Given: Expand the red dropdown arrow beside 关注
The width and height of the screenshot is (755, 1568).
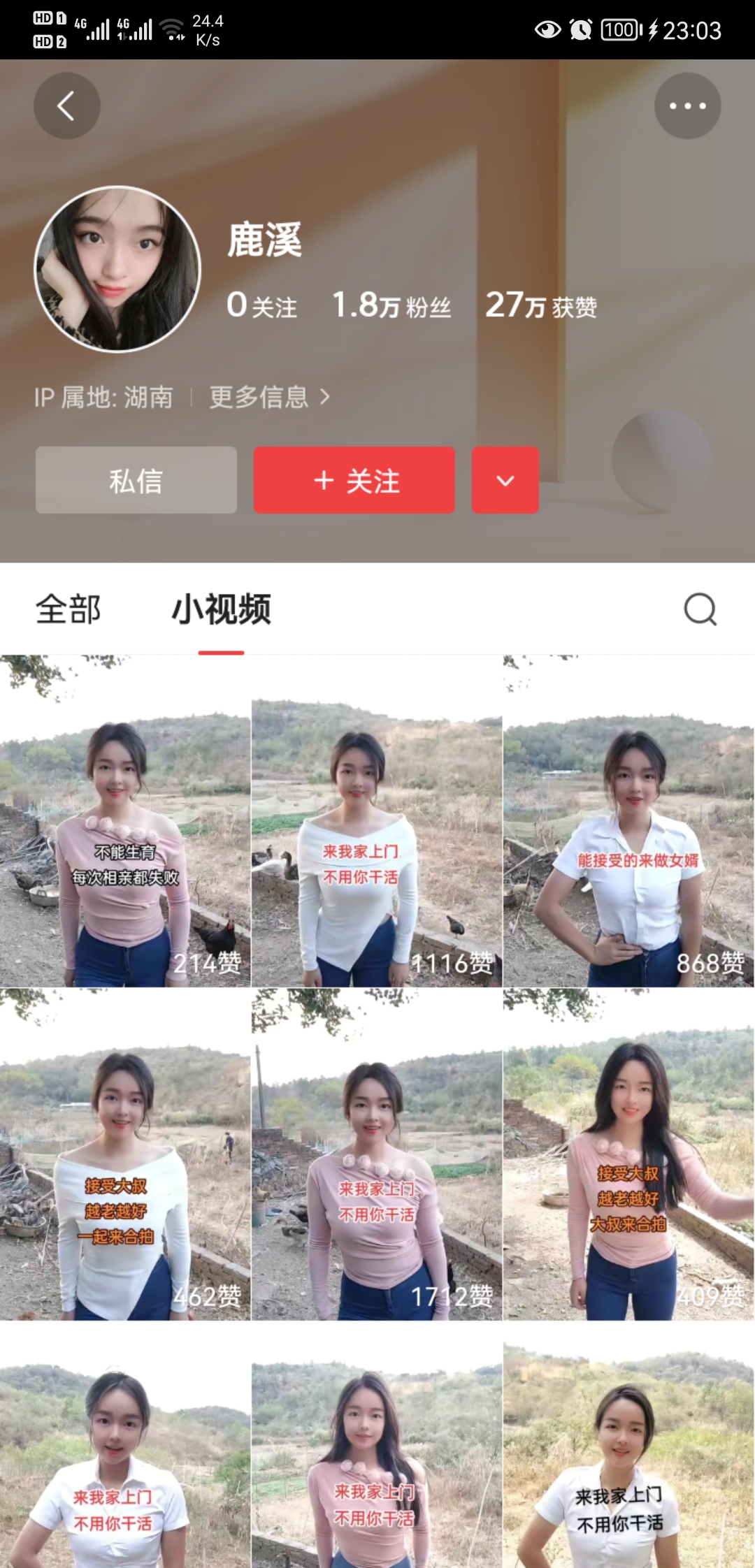Looking at the screenshot, I should (x=505, y=481).
